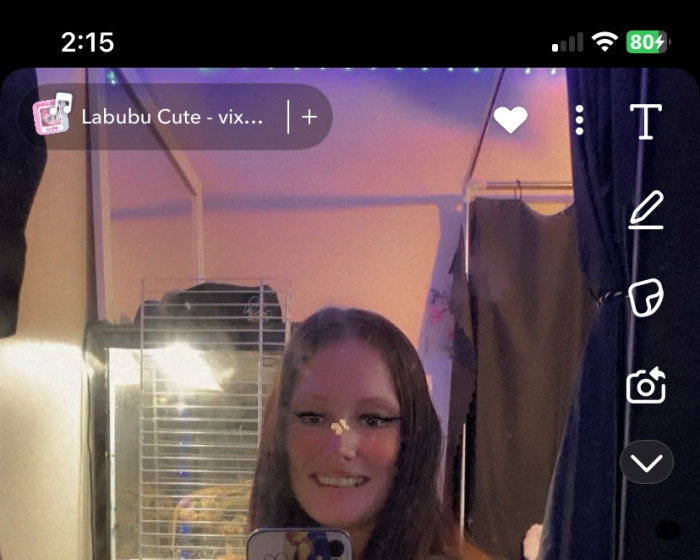Add another lens with plus icon
Image resolution: width=700 pixels, height=560 pixels.
[309, 117]
